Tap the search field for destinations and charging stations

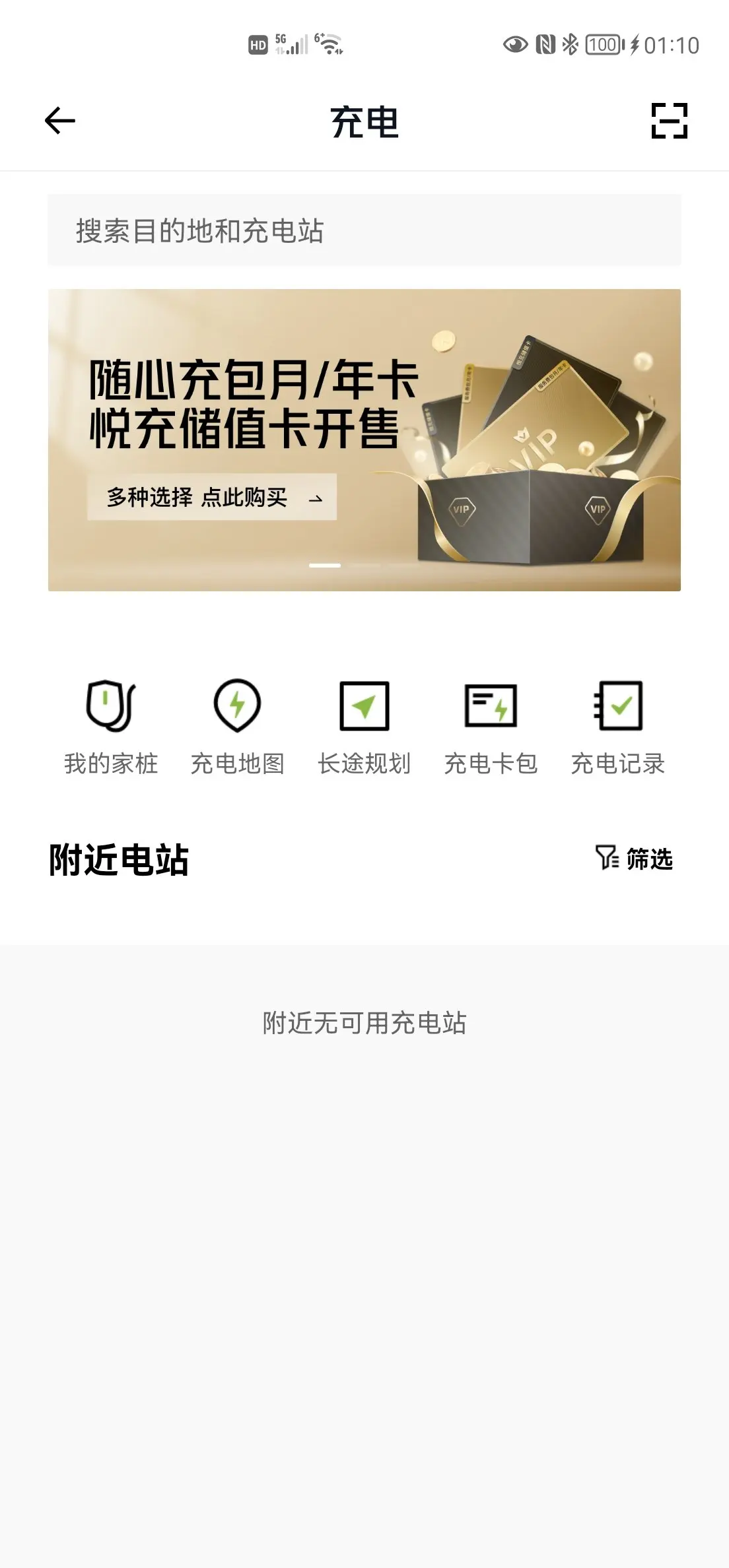[x=364, y=230]
